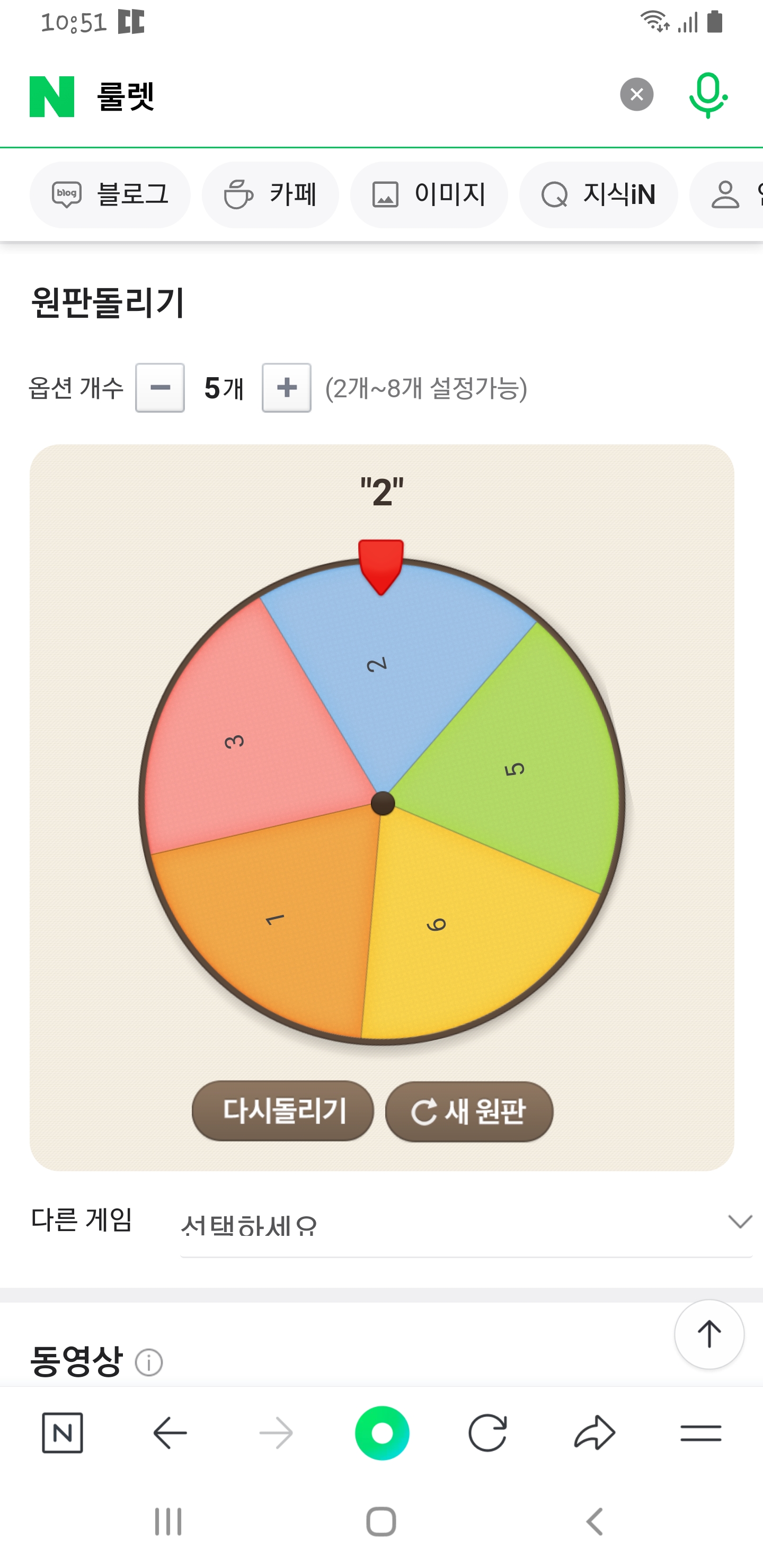This screenshot has height=1568, width=763.
Task: Switch to the 이미지 tab
Action: [429, 195]
